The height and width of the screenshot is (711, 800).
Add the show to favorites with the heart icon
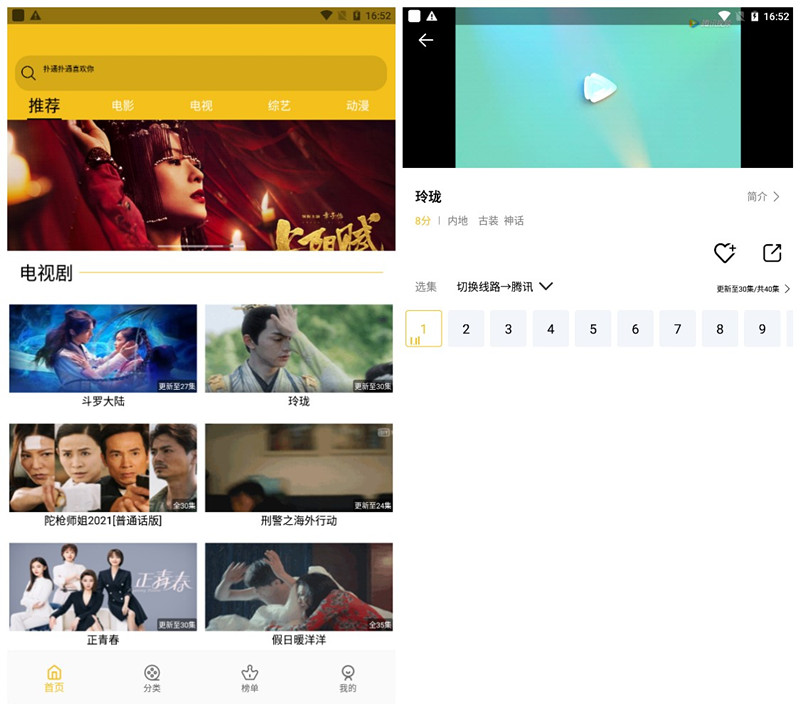tap(724, 253)
